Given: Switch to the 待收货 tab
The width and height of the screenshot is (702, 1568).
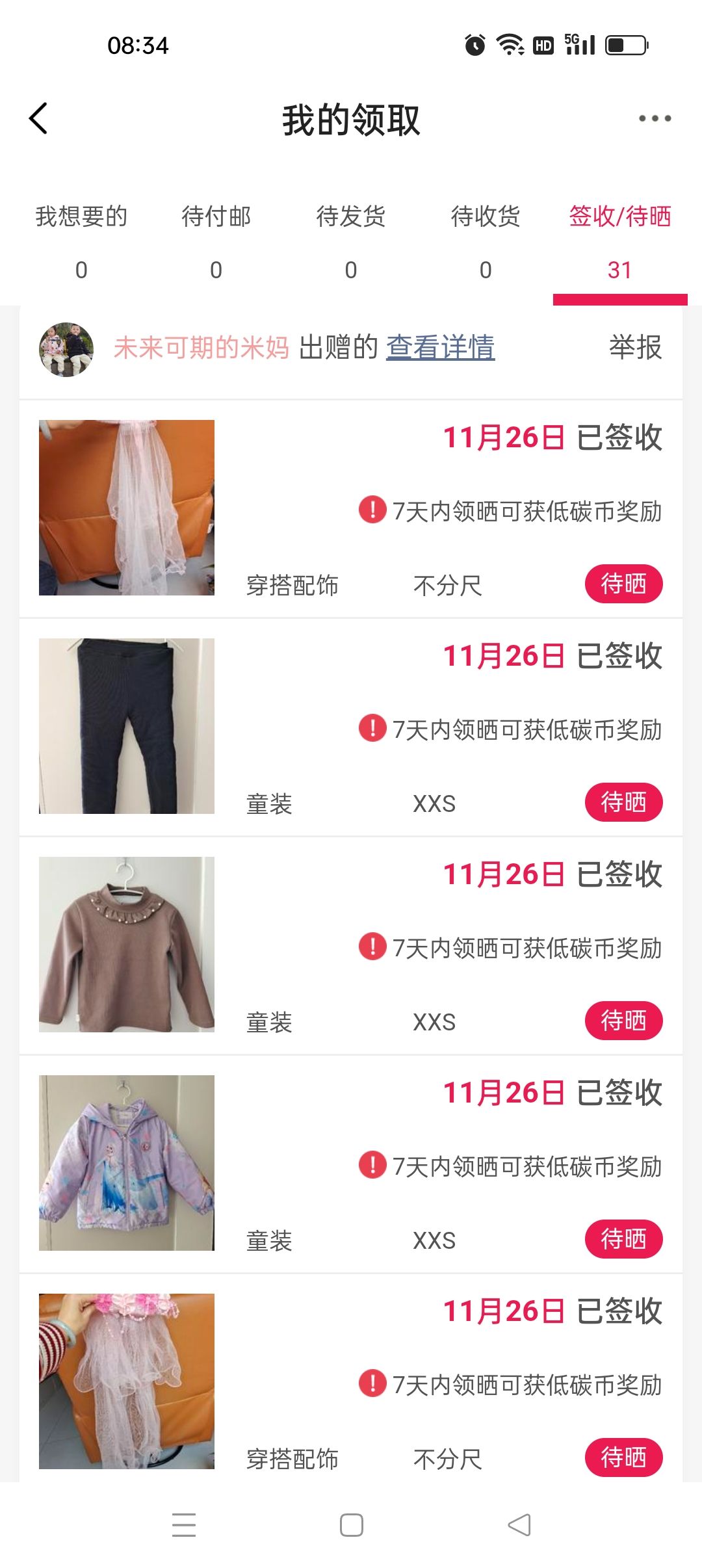Looking at the screenshot, I should point(486,241).
